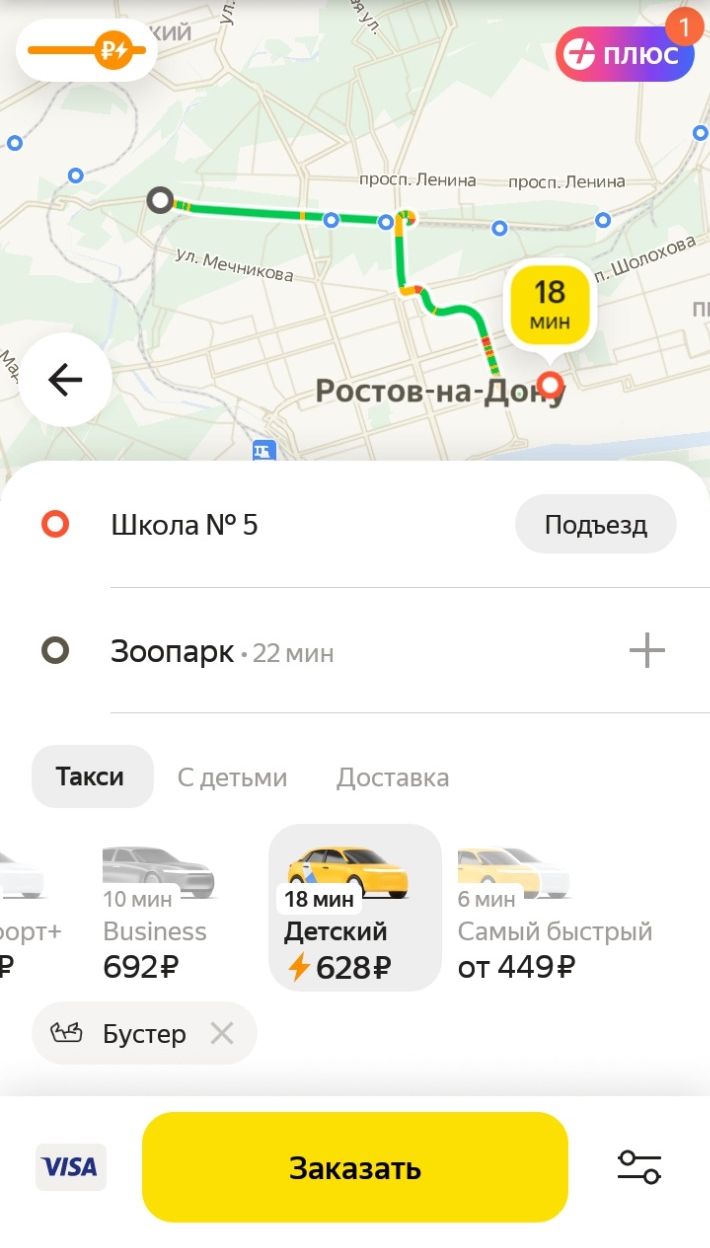
Task: Edit the destination Зоопарк
Action: (x=172, y=653)
